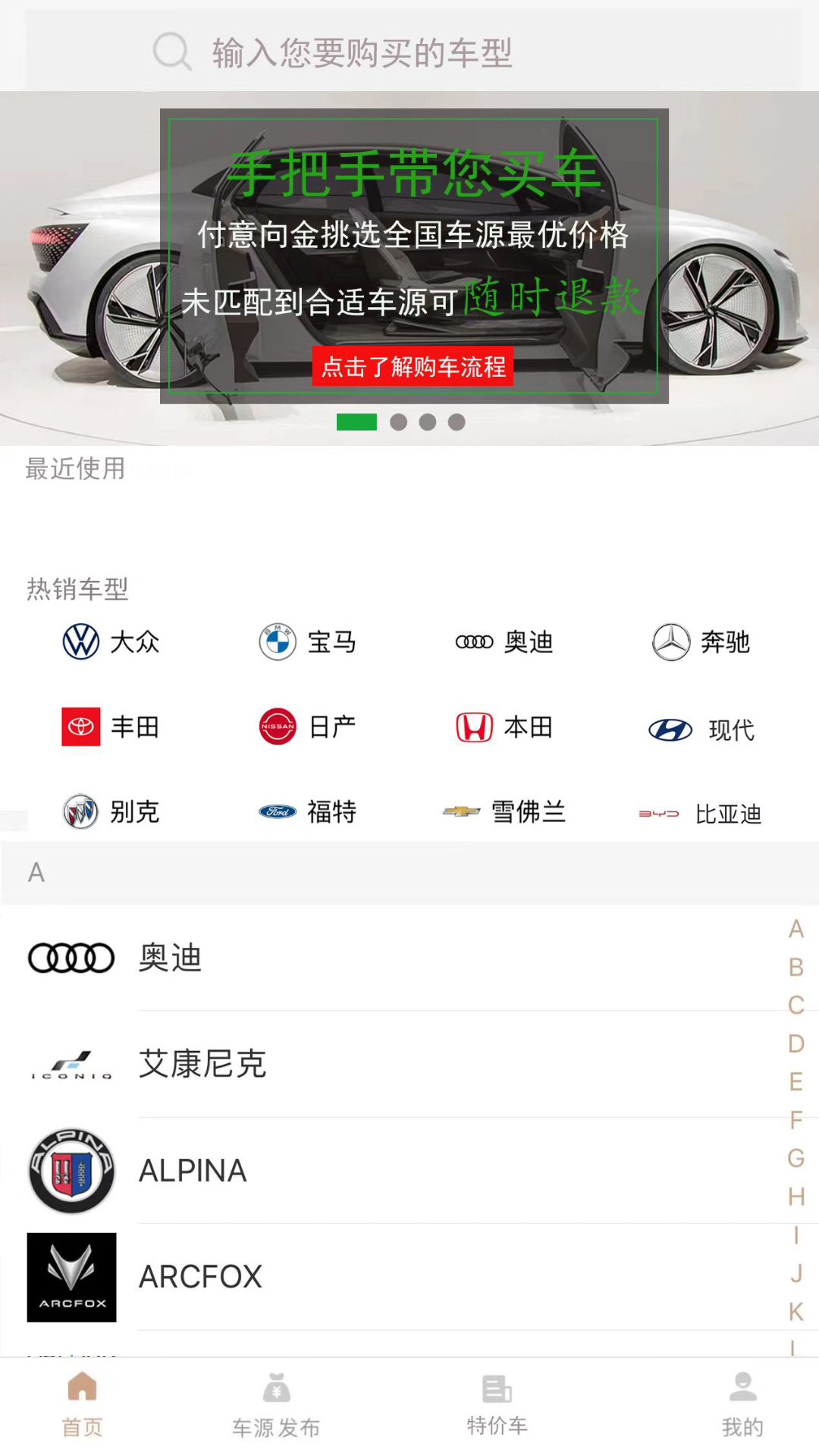Choose 丰田 from hot-selling brands

point(111,727)
